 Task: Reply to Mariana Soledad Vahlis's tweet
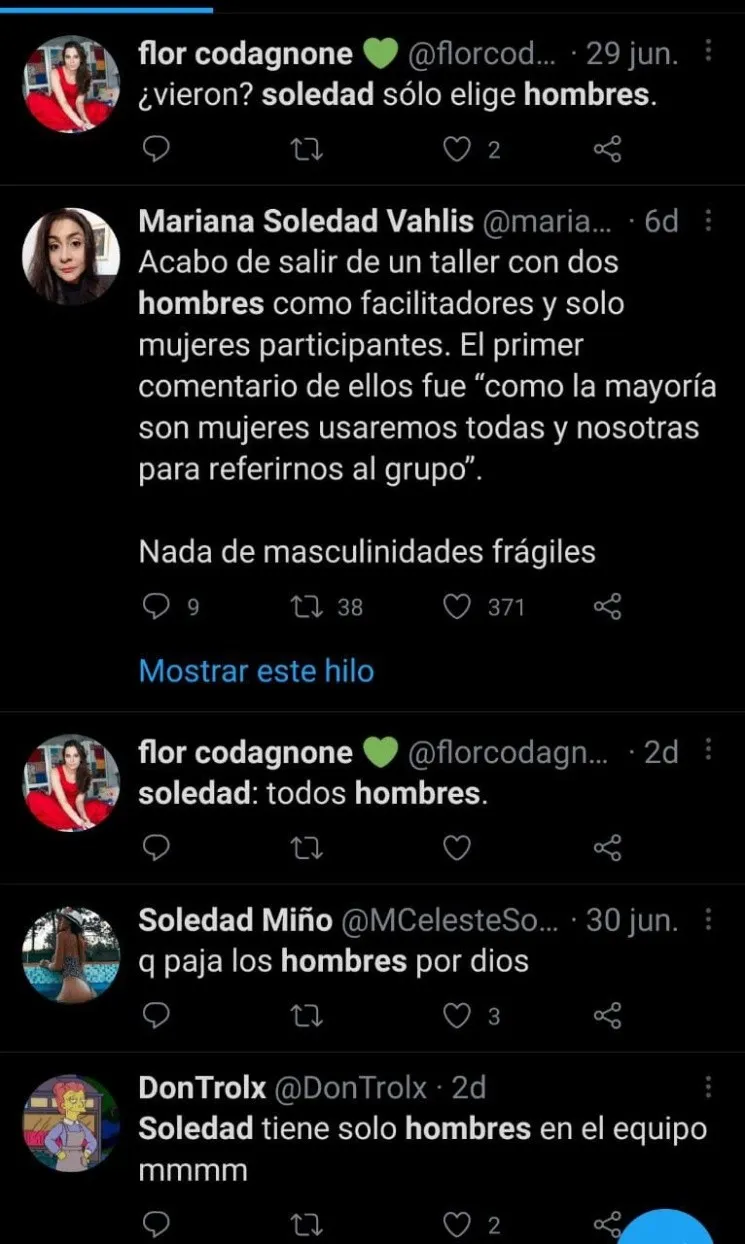point(155,606)
